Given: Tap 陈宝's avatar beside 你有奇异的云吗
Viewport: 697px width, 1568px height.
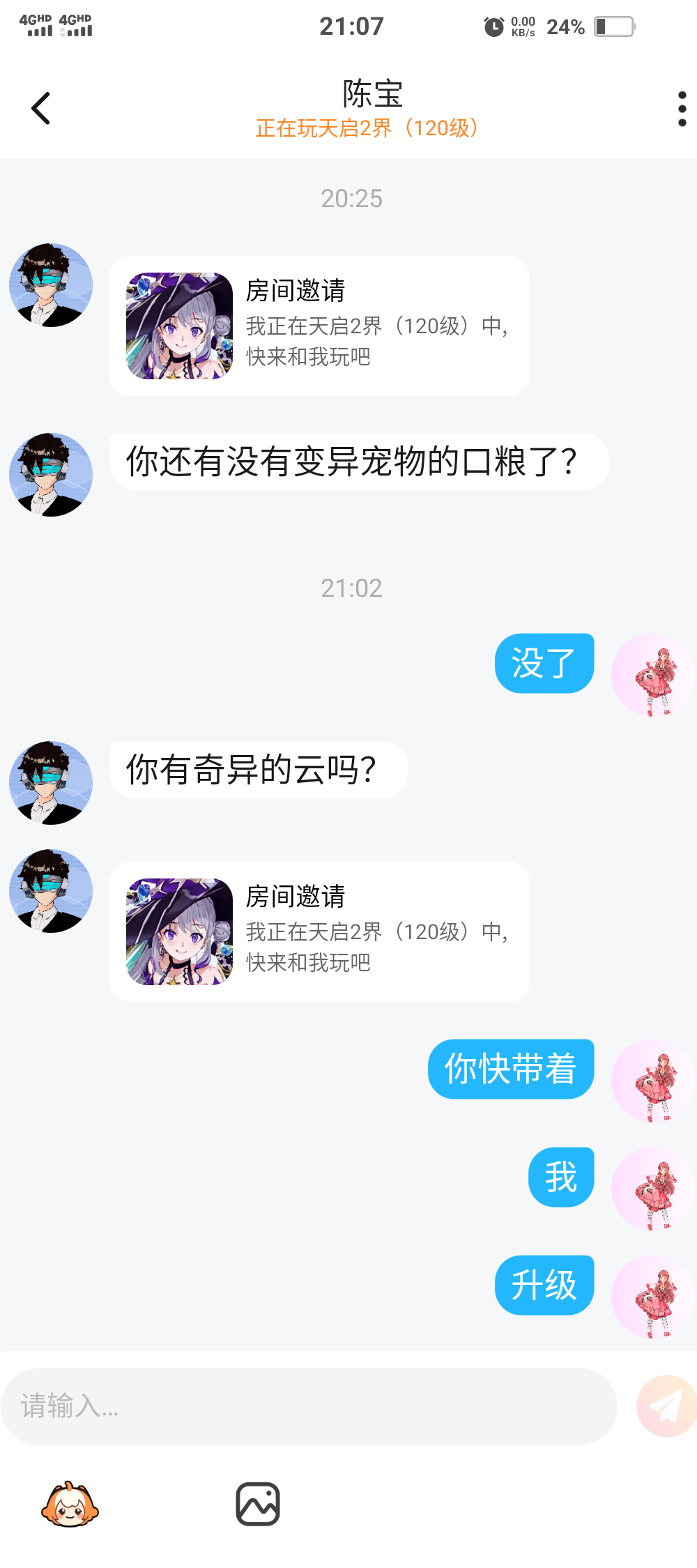Looking at the screenshot, I should 51,782.
